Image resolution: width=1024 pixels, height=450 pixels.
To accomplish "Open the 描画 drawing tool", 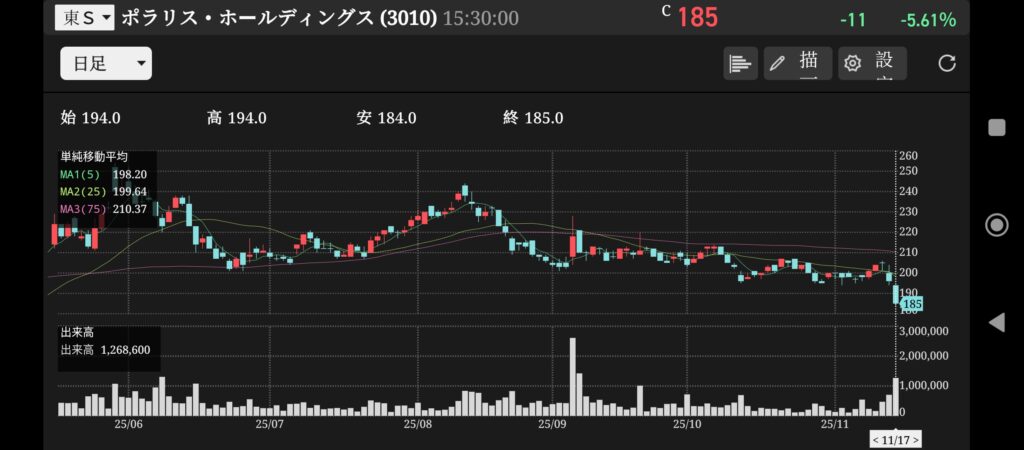I will click(797, 64).
